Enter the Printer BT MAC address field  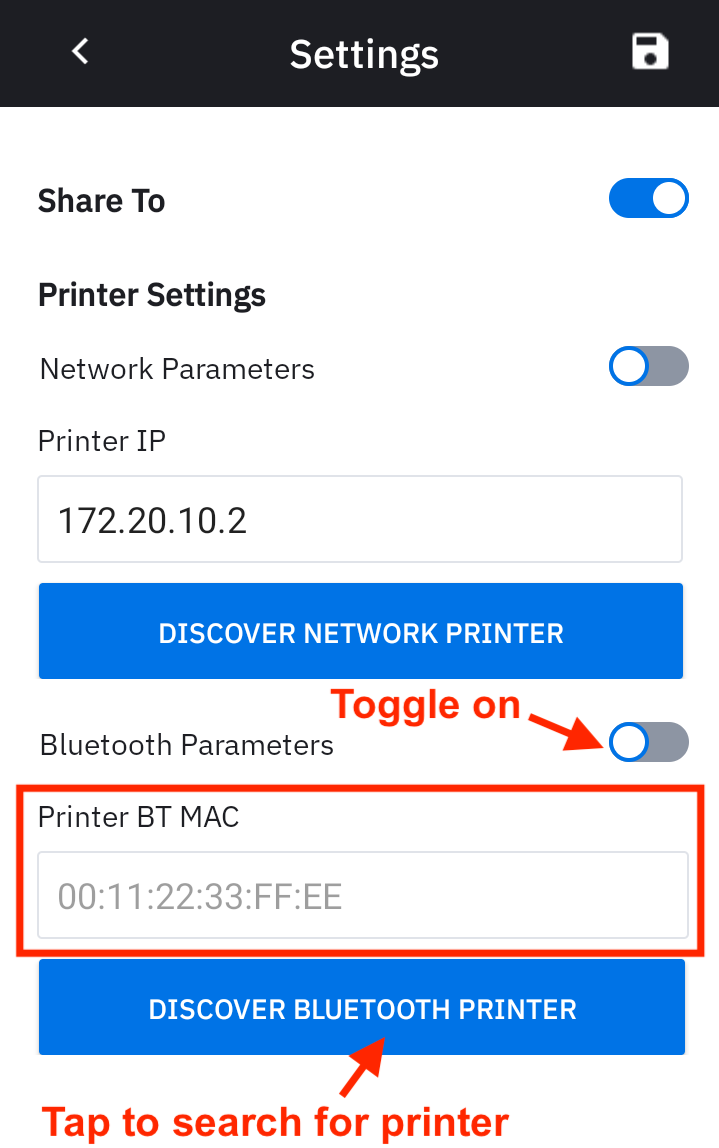362,895
